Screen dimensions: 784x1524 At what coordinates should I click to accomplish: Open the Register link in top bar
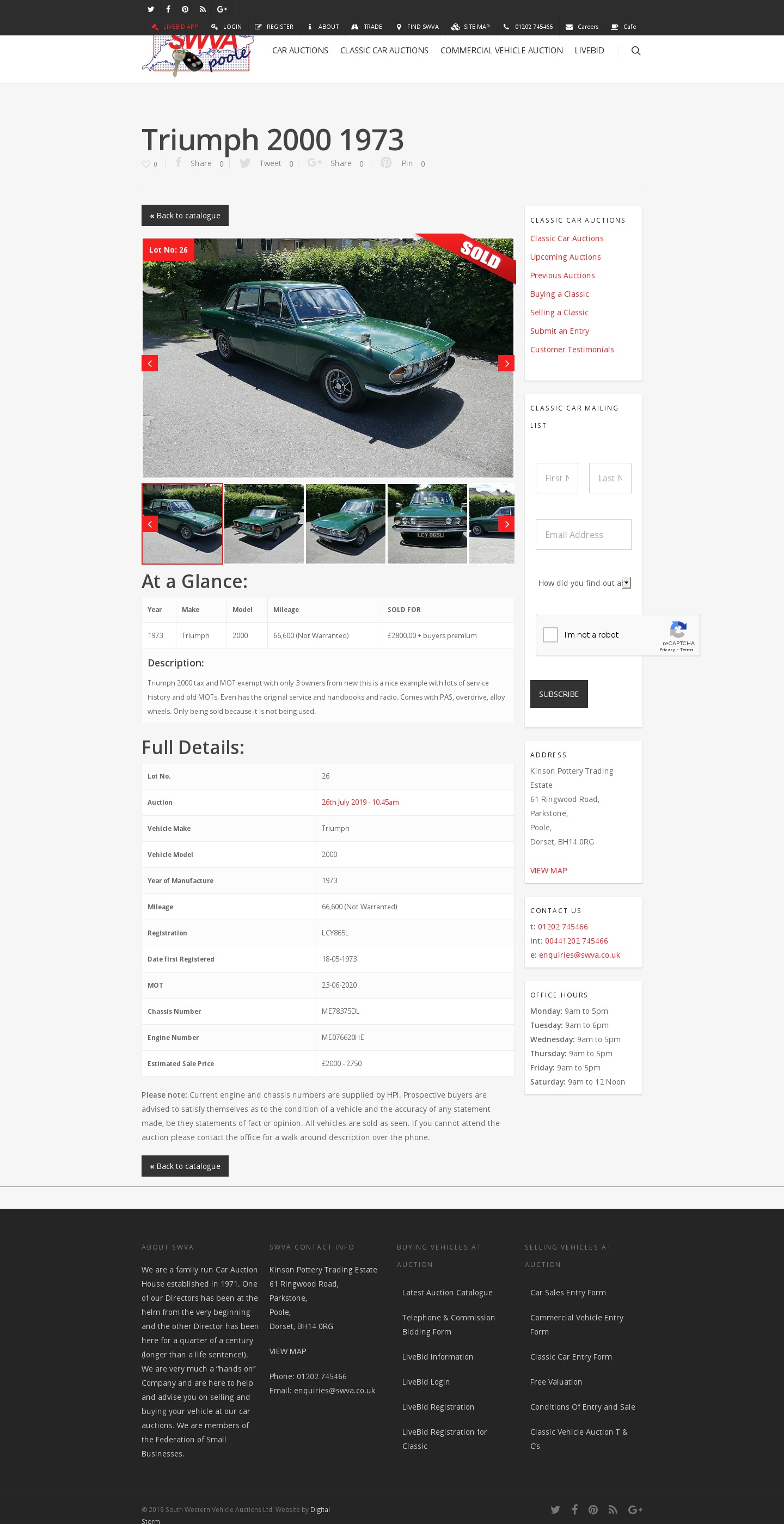coord(274,27)
